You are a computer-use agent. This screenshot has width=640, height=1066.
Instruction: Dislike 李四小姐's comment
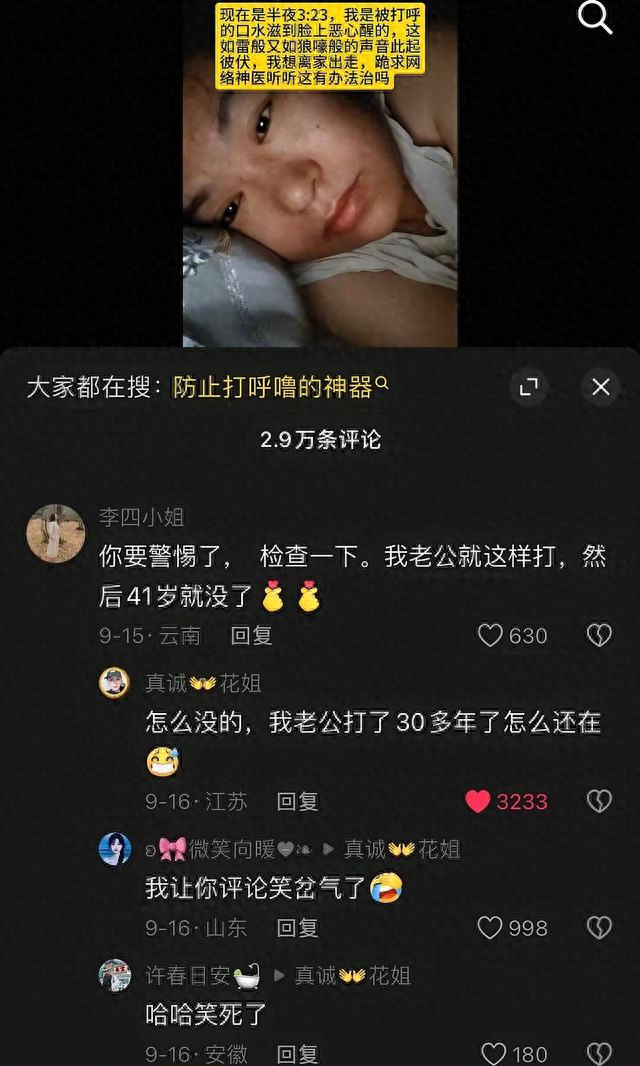click(598, 636)
